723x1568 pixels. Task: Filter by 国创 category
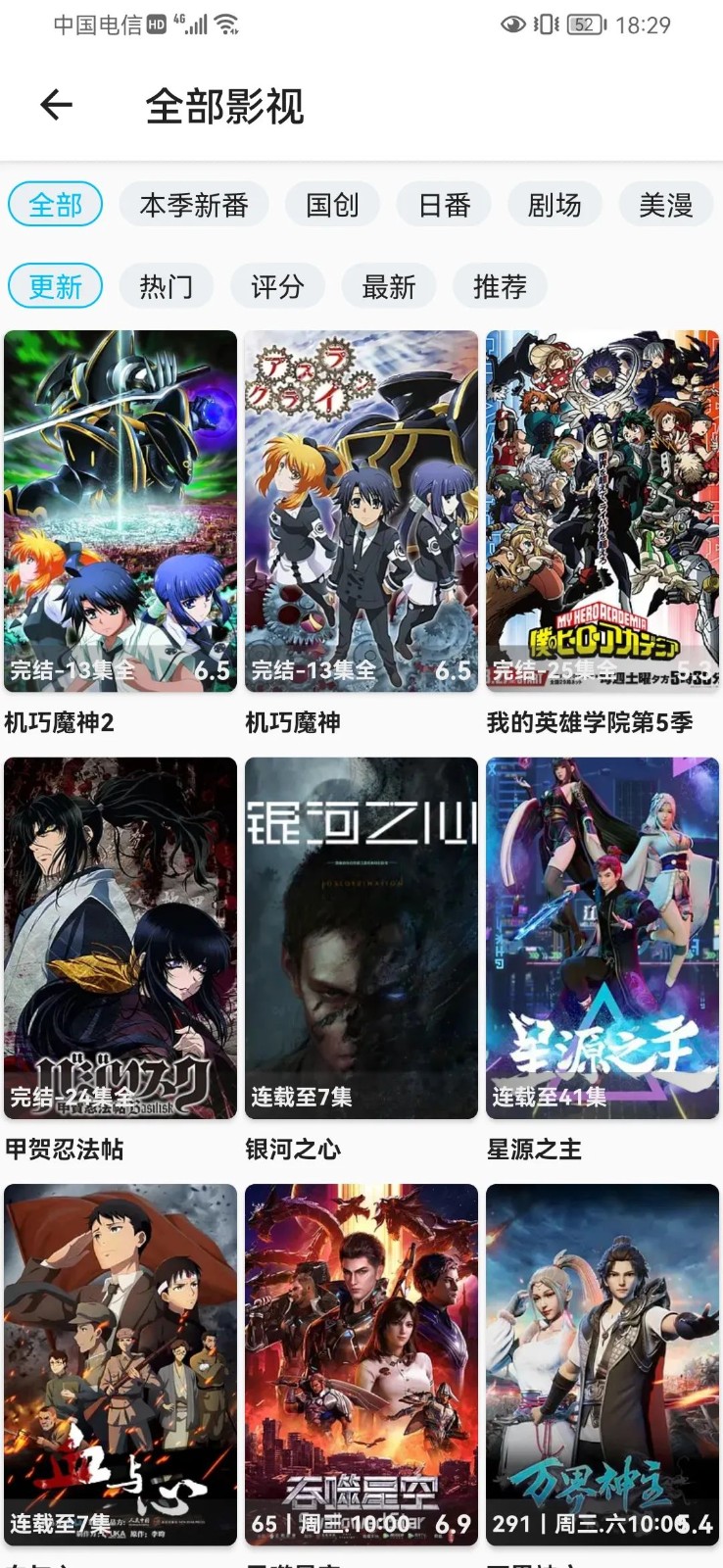(x=332, y=205)
